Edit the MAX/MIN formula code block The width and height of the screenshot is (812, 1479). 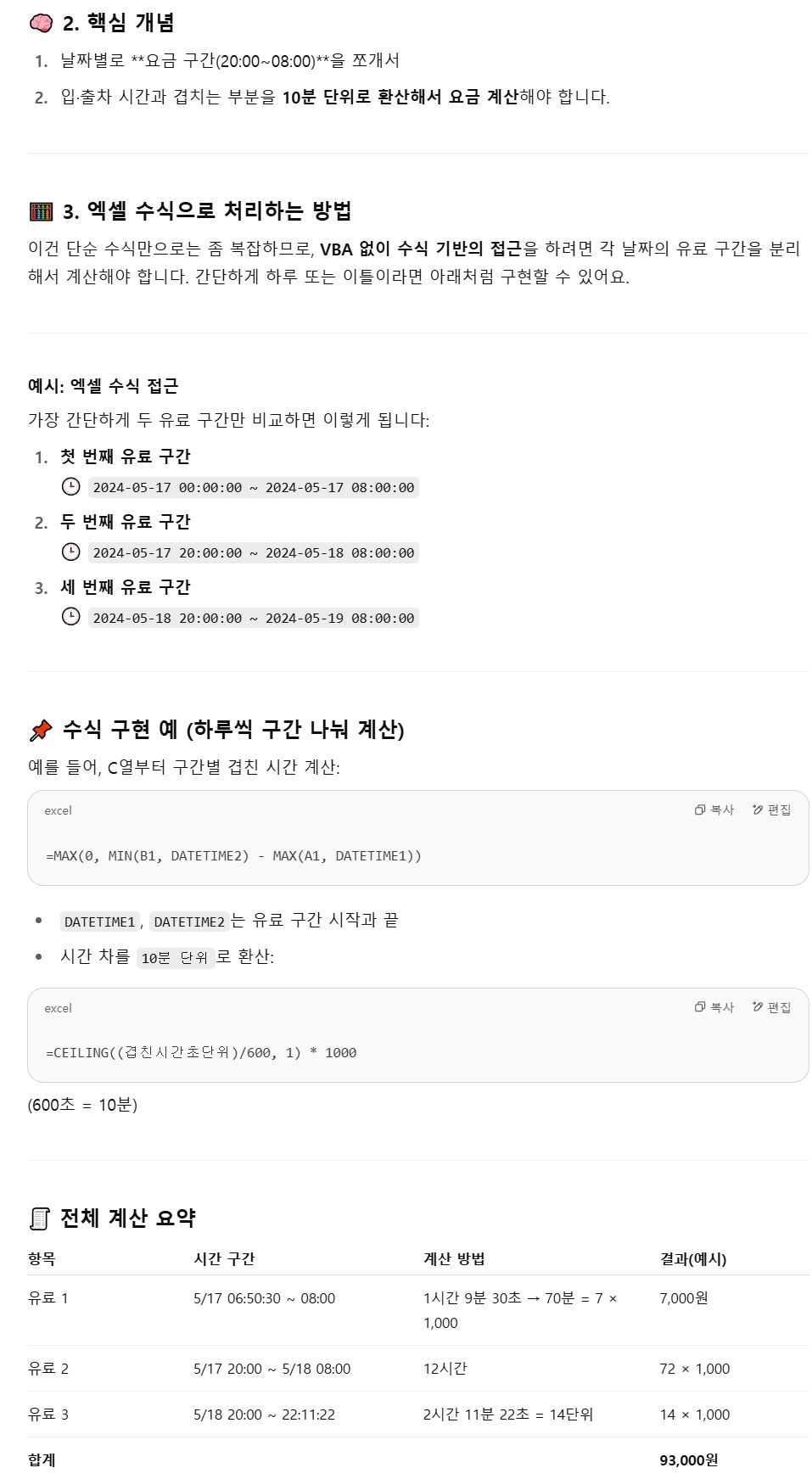point(771,810)
